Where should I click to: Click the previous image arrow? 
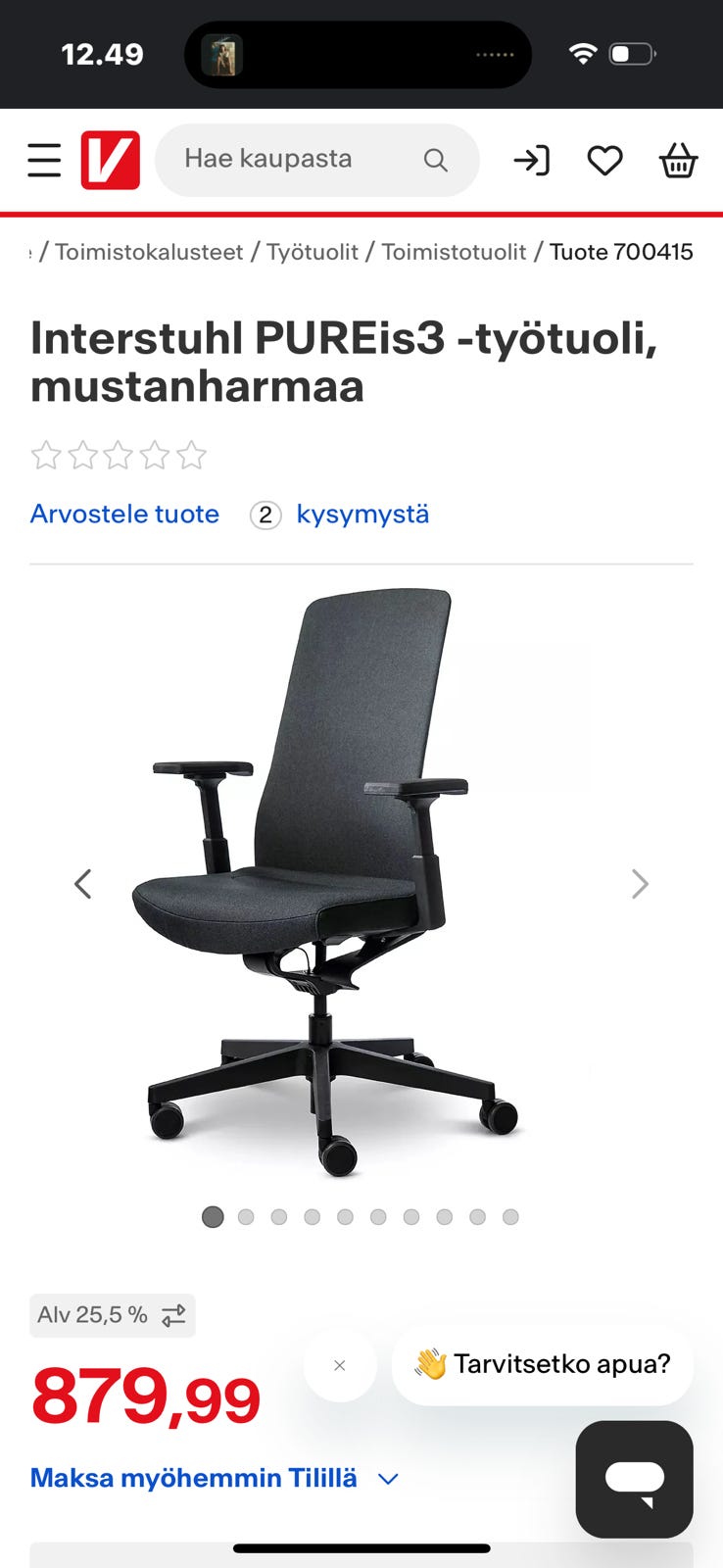coord(83,883)
